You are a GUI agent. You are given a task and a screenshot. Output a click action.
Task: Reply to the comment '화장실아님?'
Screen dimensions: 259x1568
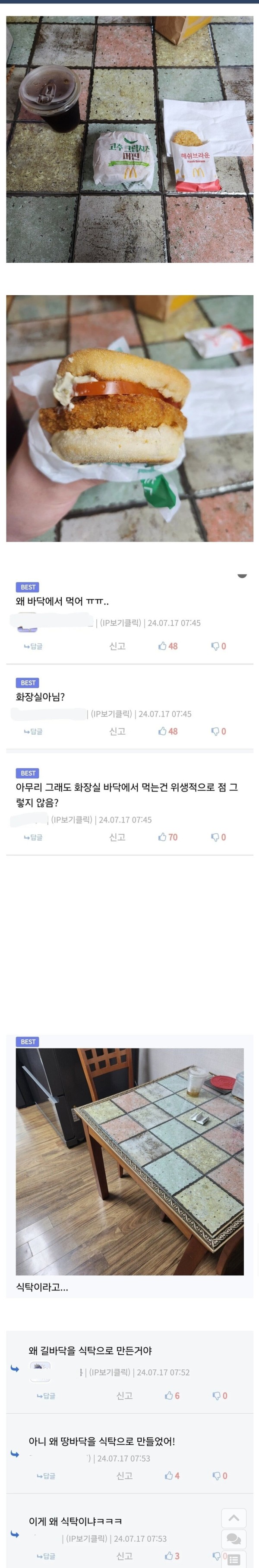click(33, 731)
